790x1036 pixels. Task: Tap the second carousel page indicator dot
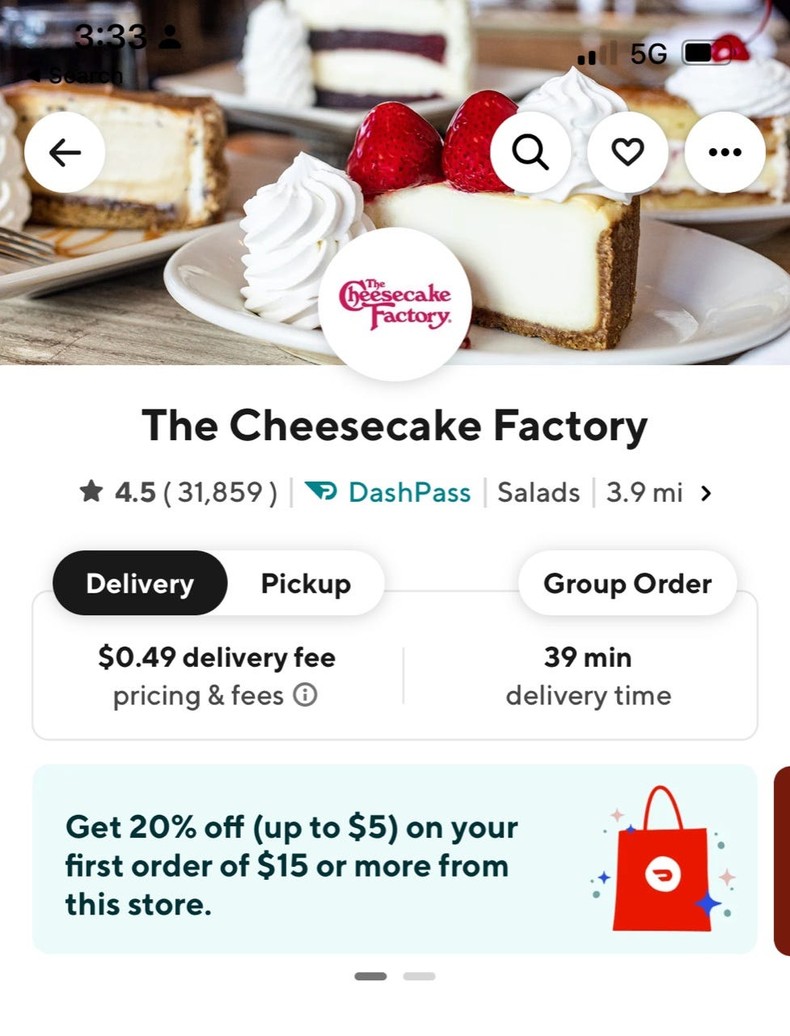point(419,976)
